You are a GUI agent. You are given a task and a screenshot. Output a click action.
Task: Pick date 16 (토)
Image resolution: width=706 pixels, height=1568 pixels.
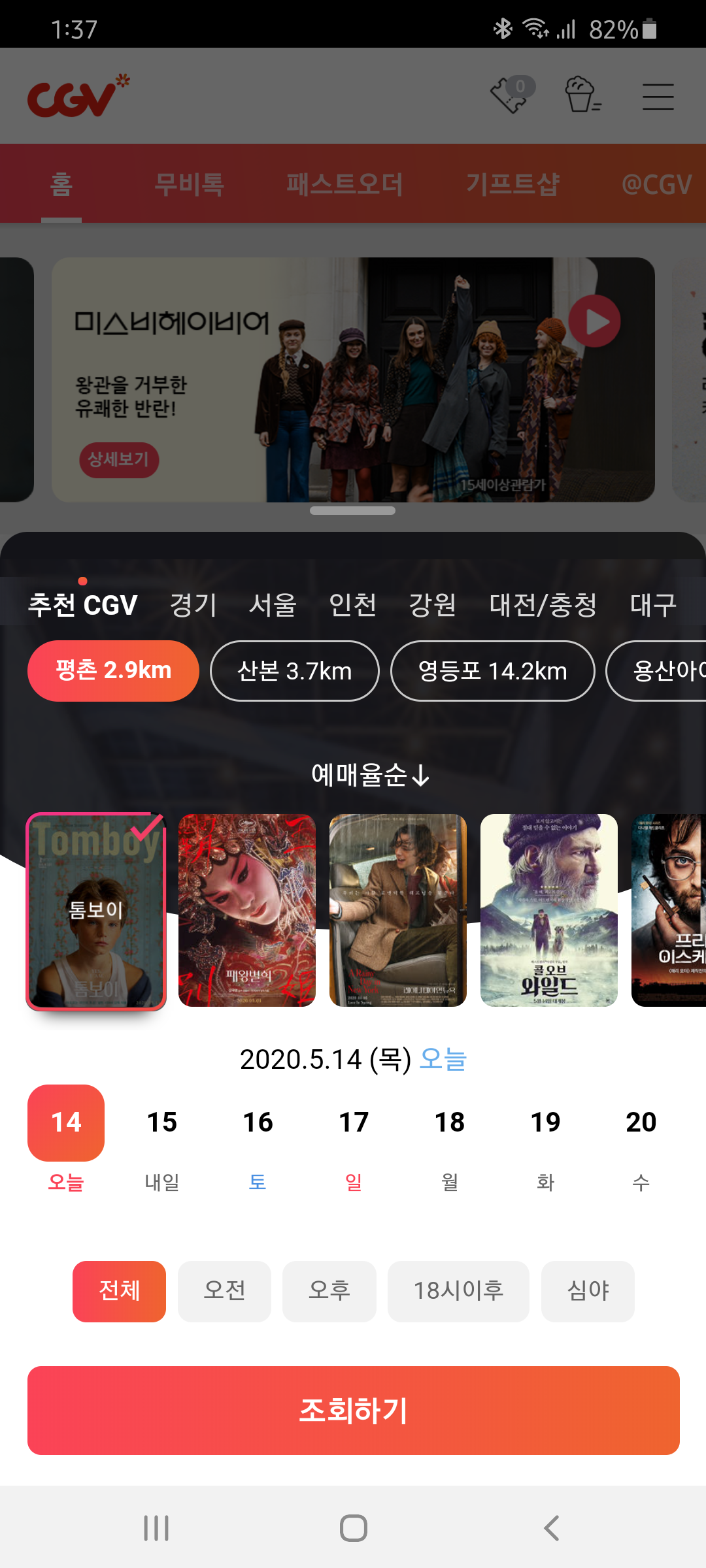pyautogui.click(x=258, y=1137)
